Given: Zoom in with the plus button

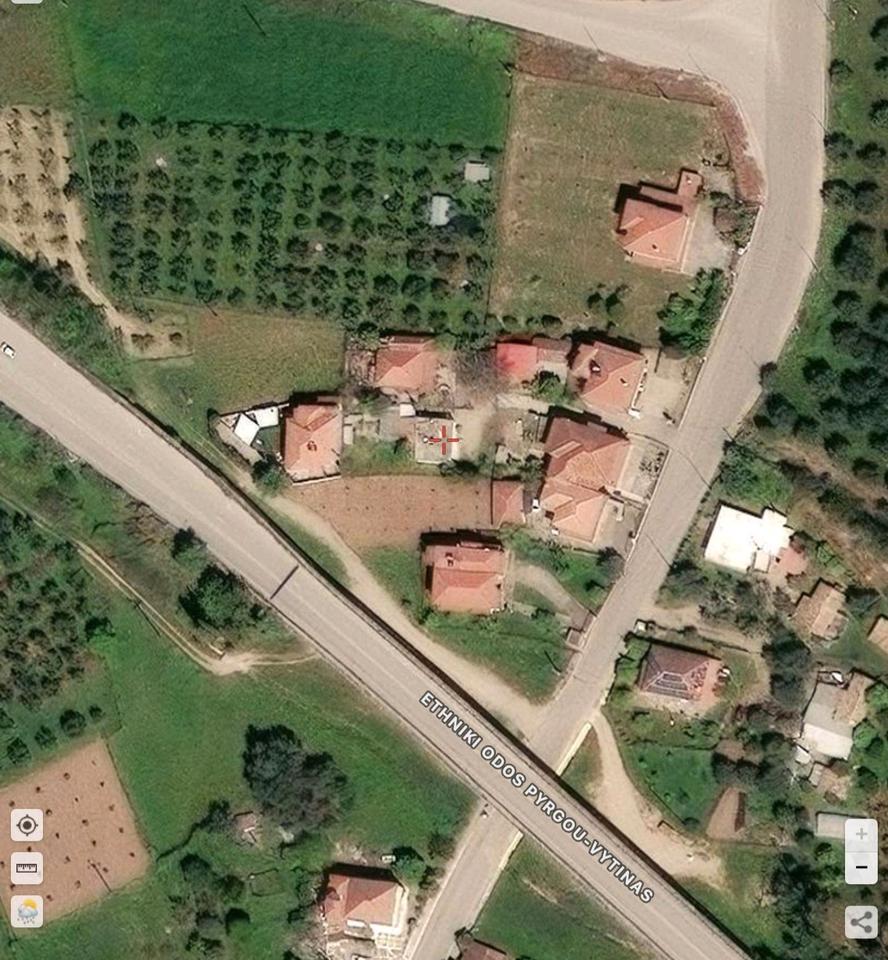Looking at the screenshot, I should tap(861, 835).
